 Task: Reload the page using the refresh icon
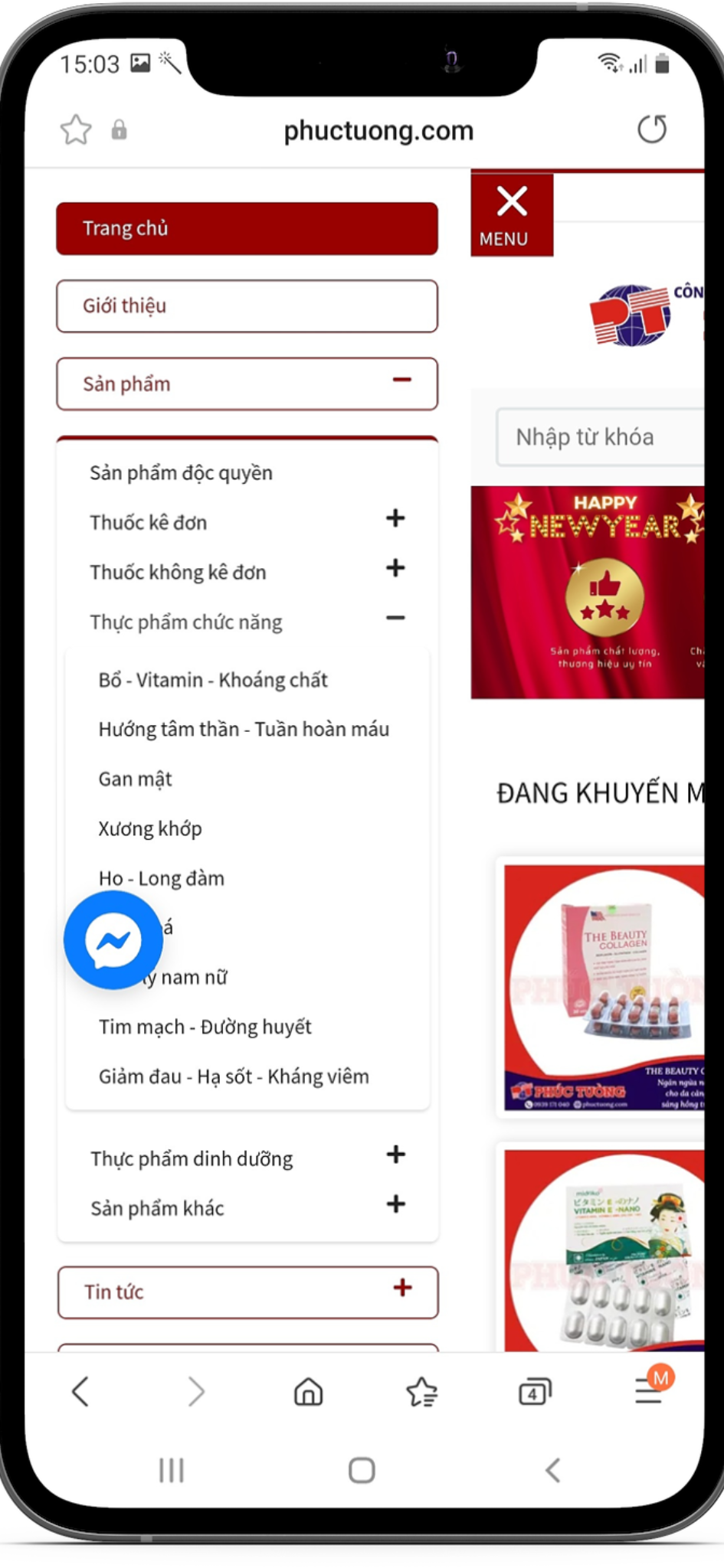[653, 129]
